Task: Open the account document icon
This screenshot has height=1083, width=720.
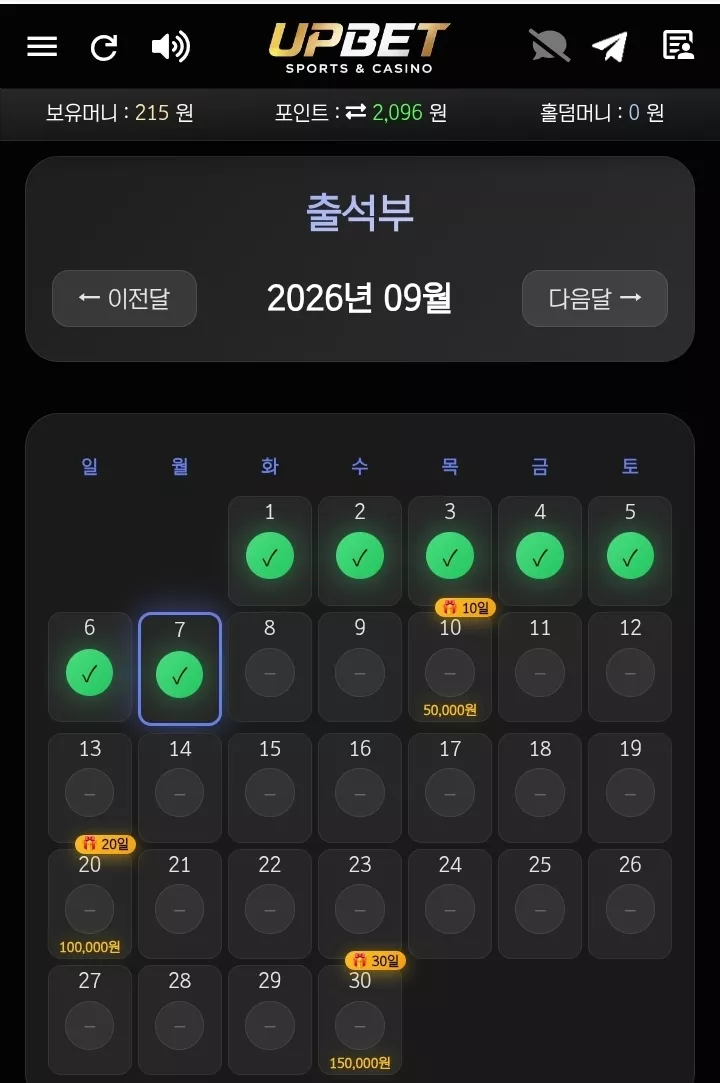Action: click(x=678, y=46)
